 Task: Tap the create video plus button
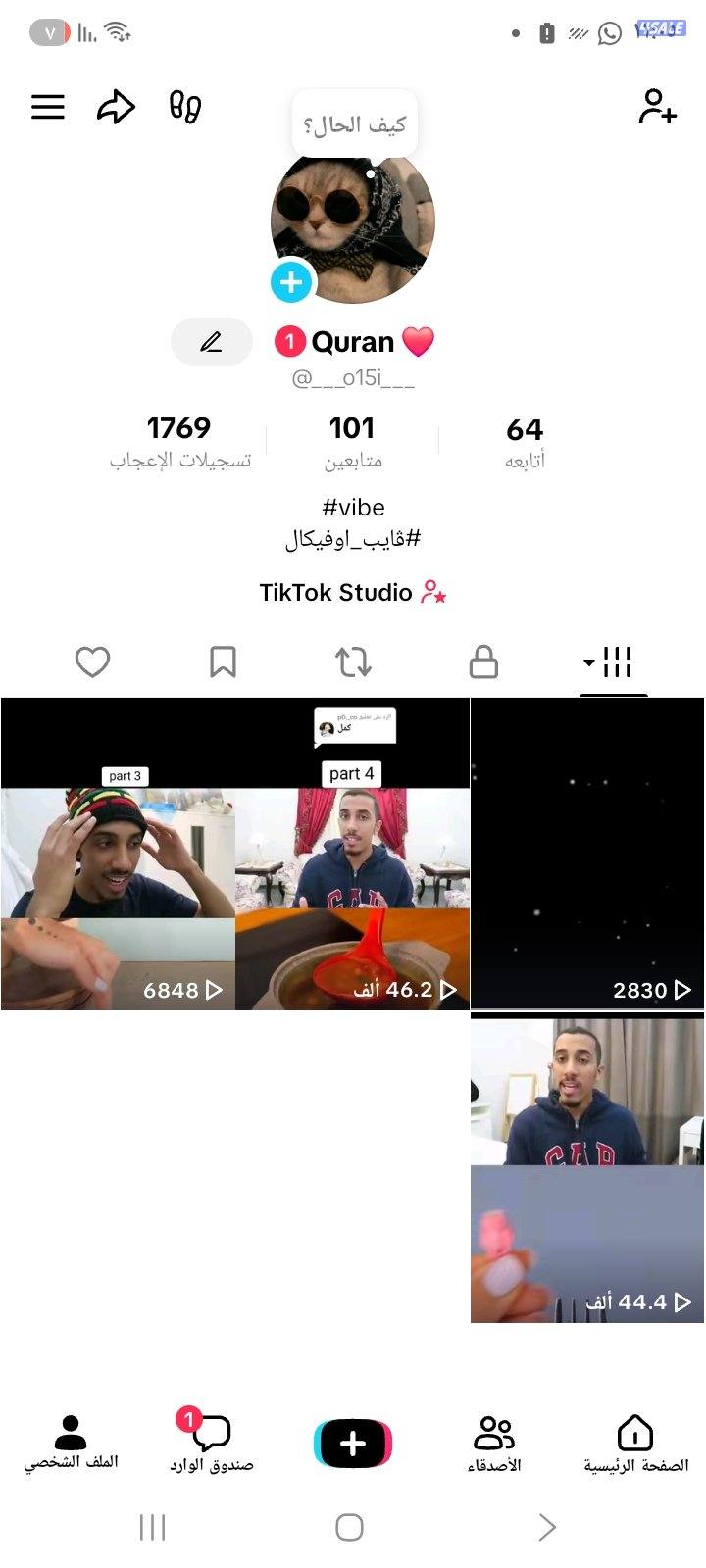[x=352, y=1442]
